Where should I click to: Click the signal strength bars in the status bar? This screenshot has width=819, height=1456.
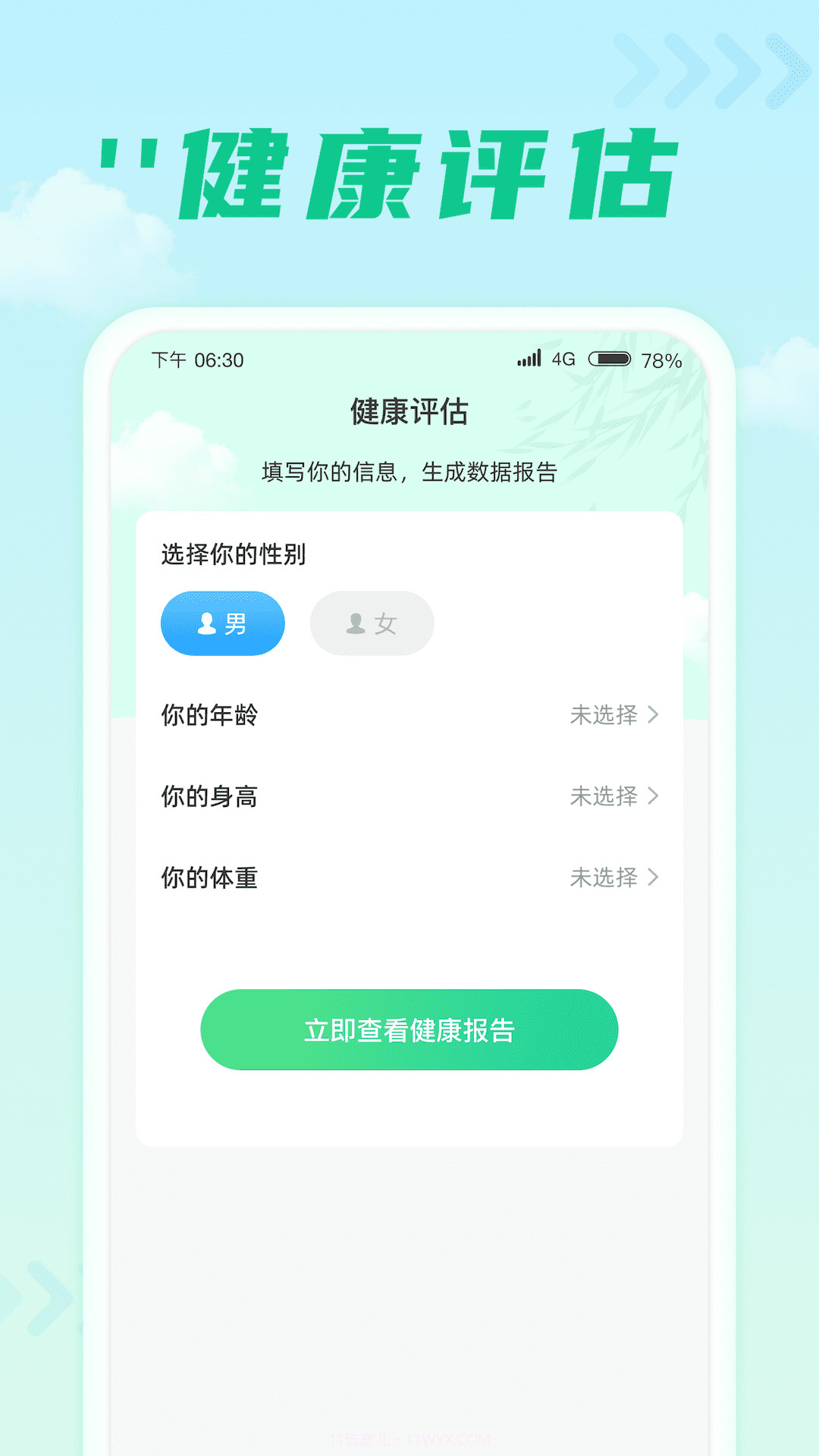tap(529, 359)
